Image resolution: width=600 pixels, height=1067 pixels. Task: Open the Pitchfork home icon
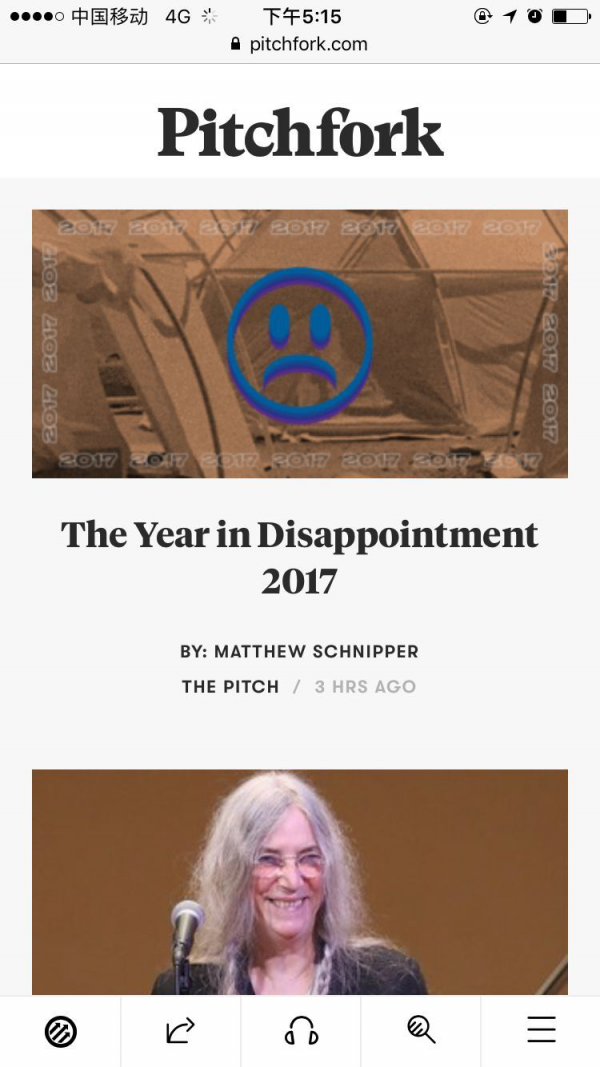click(x=61, y=1031)
